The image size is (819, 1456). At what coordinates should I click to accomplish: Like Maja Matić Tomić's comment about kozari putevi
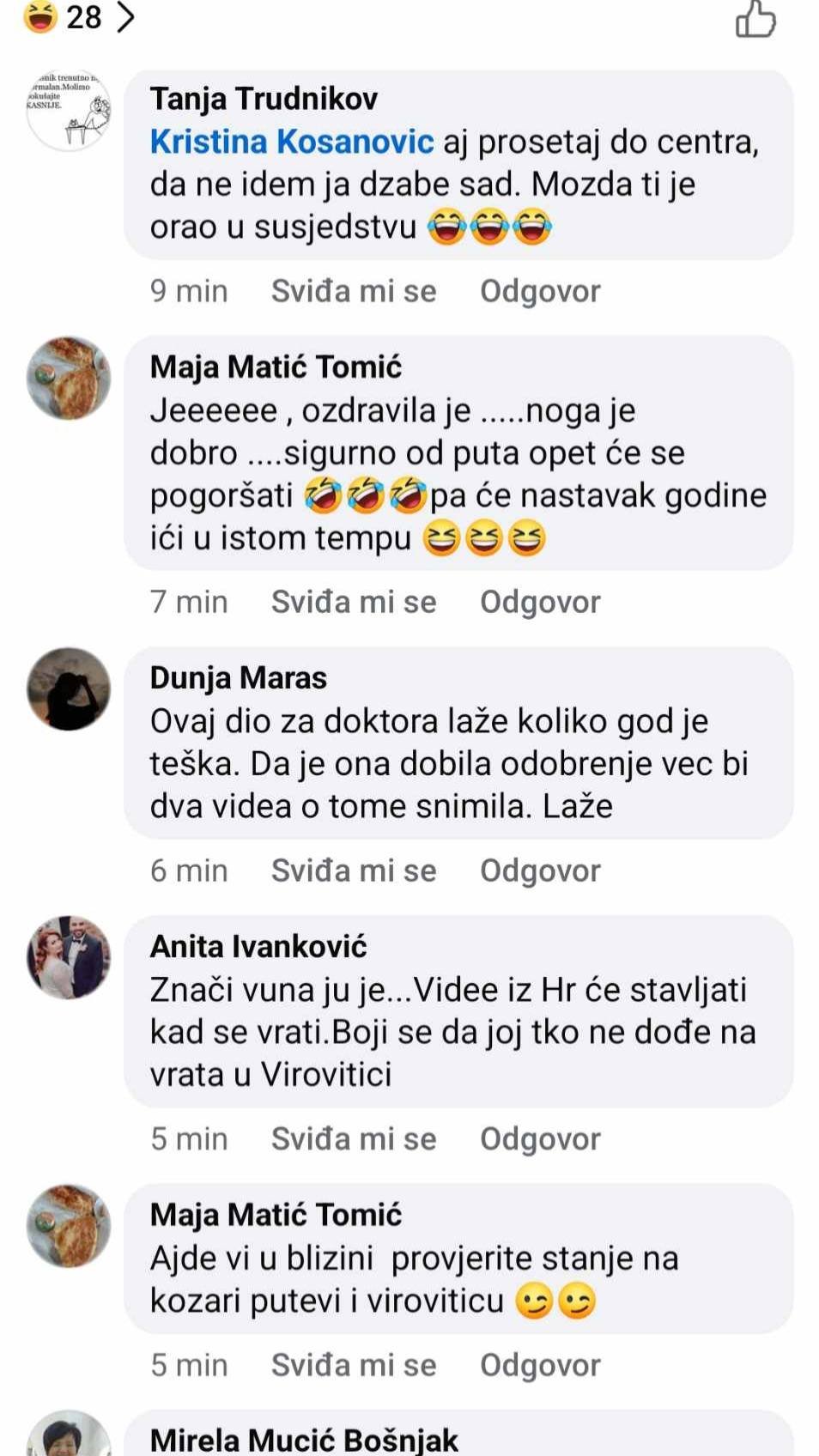pos(354,1365)
